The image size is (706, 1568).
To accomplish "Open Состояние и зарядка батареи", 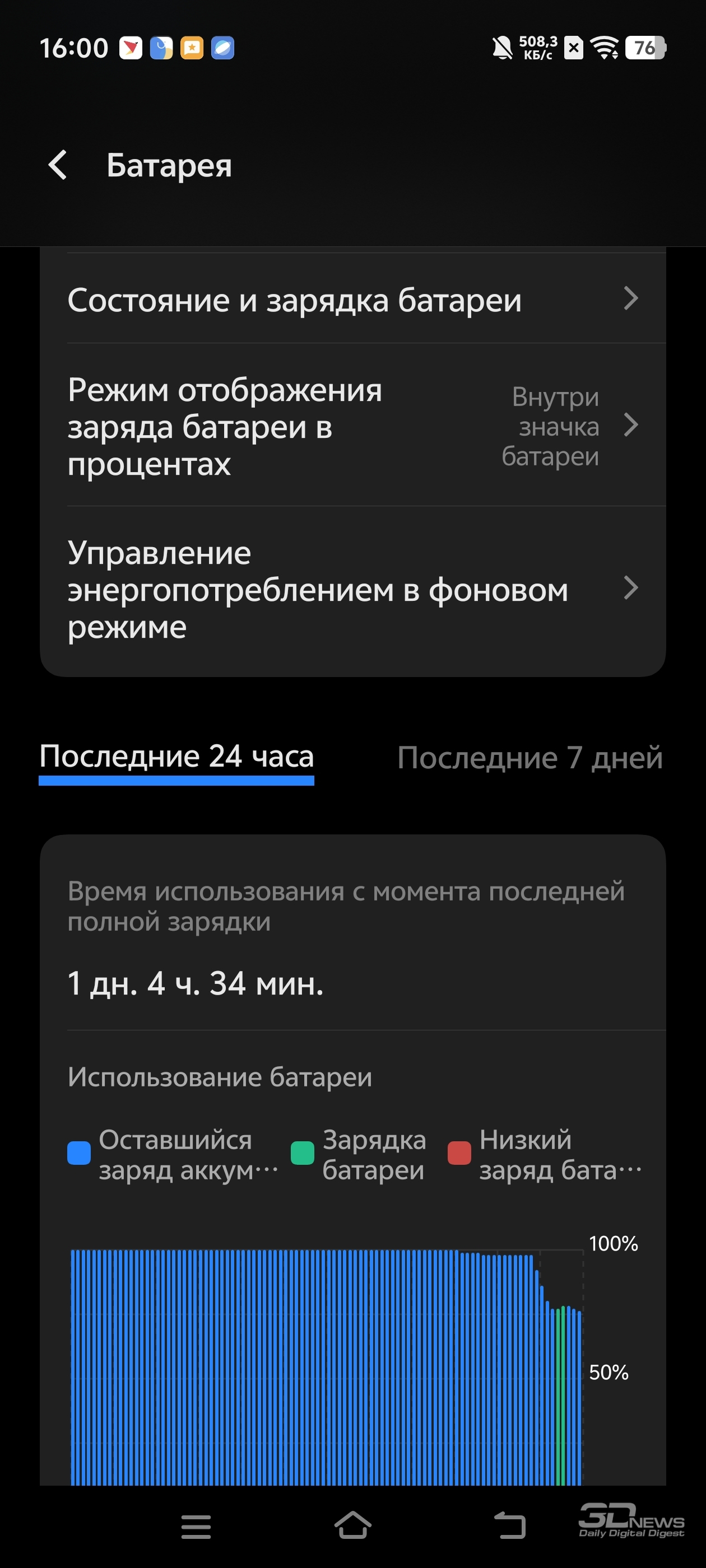I will (x=352, y=299).
